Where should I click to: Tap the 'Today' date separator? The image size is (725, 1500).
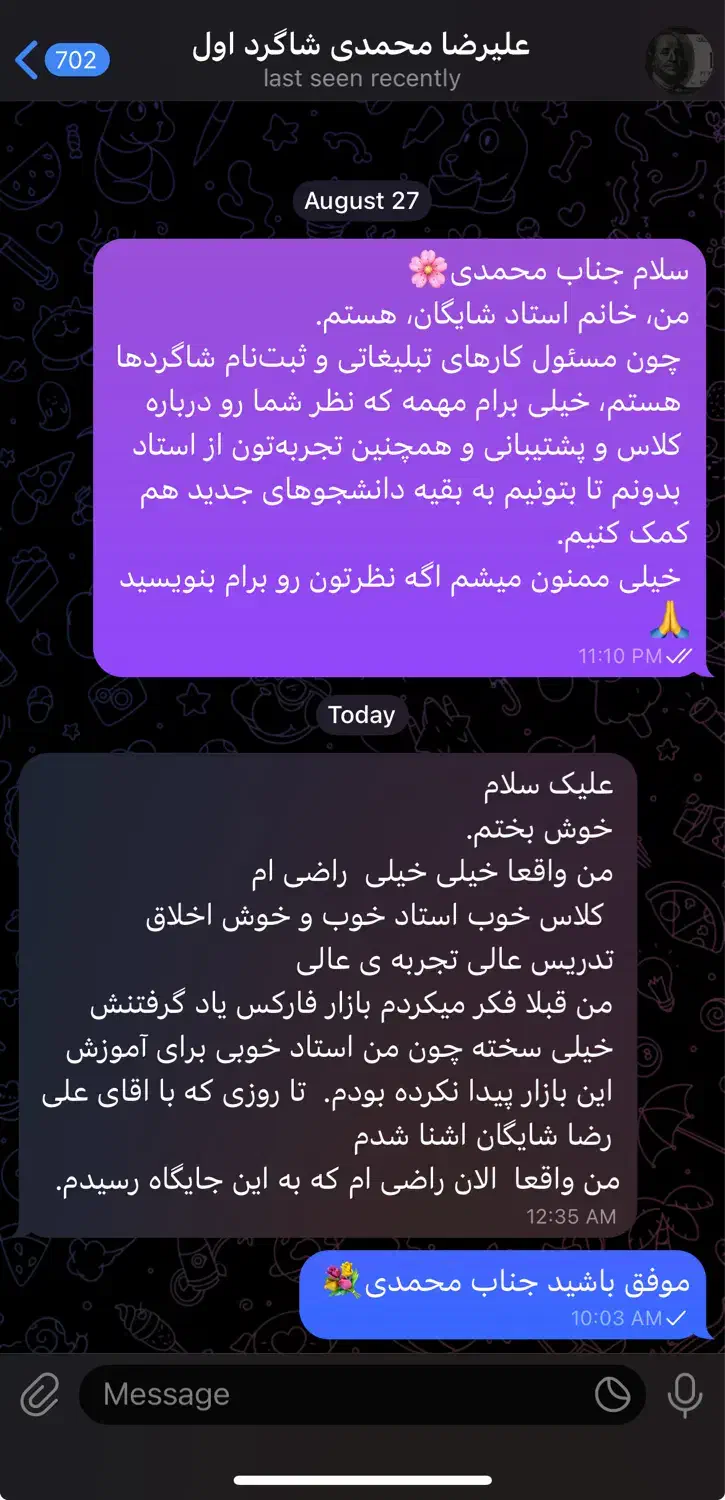pos(362,714)
